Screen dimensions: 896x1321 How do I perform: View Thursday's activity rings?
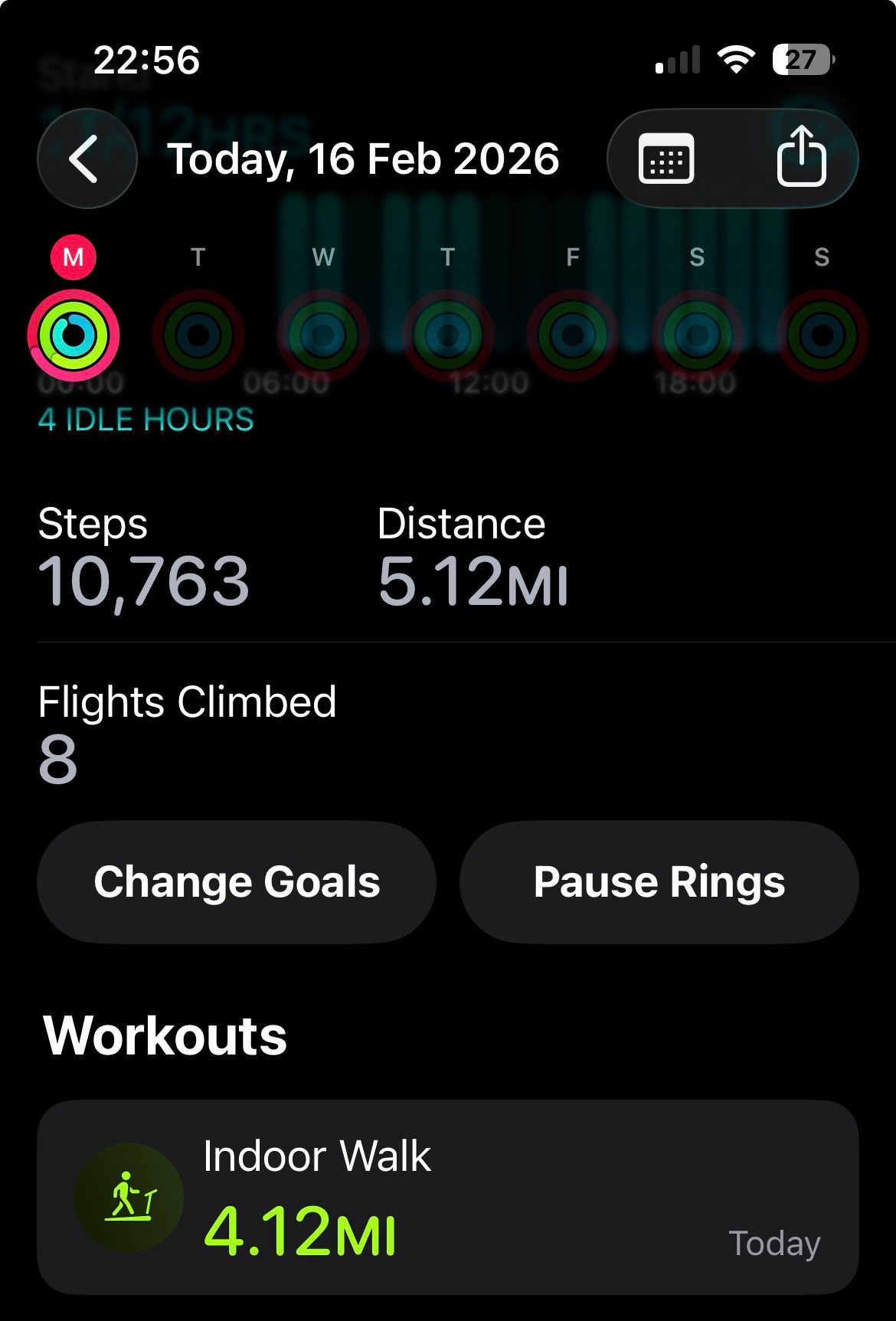[448, 335]
